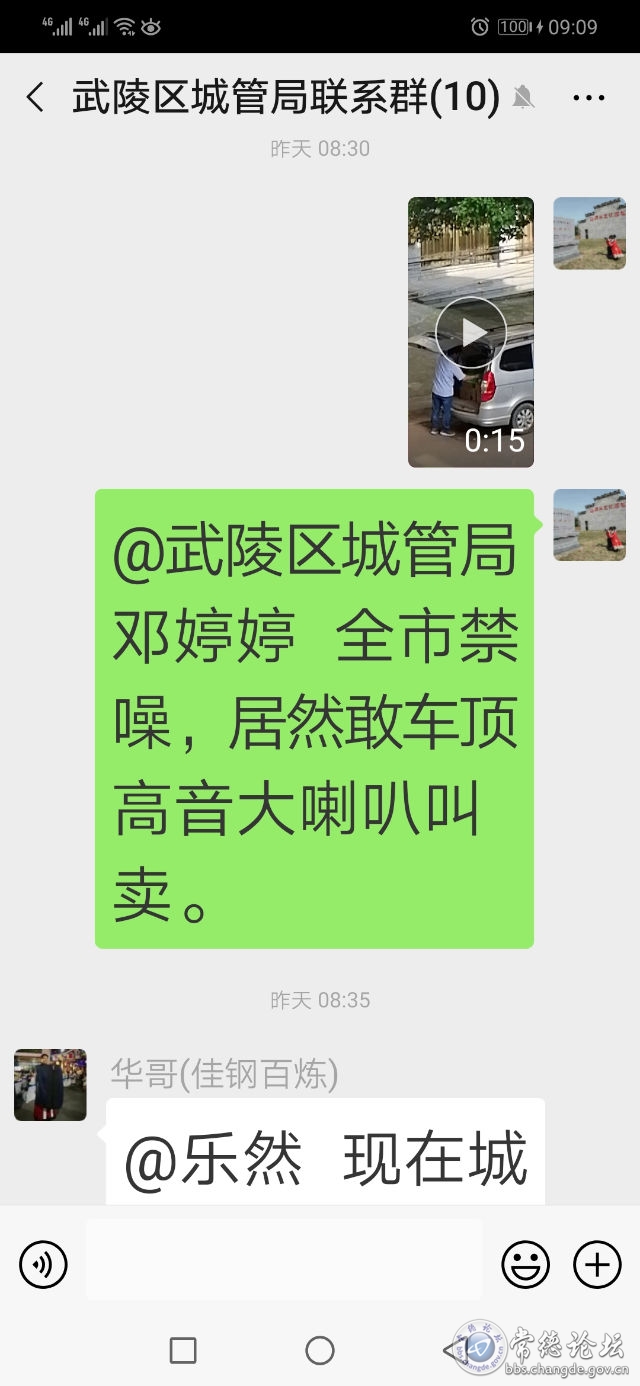Open the plus attachments panel

(x=597, y=1265)
